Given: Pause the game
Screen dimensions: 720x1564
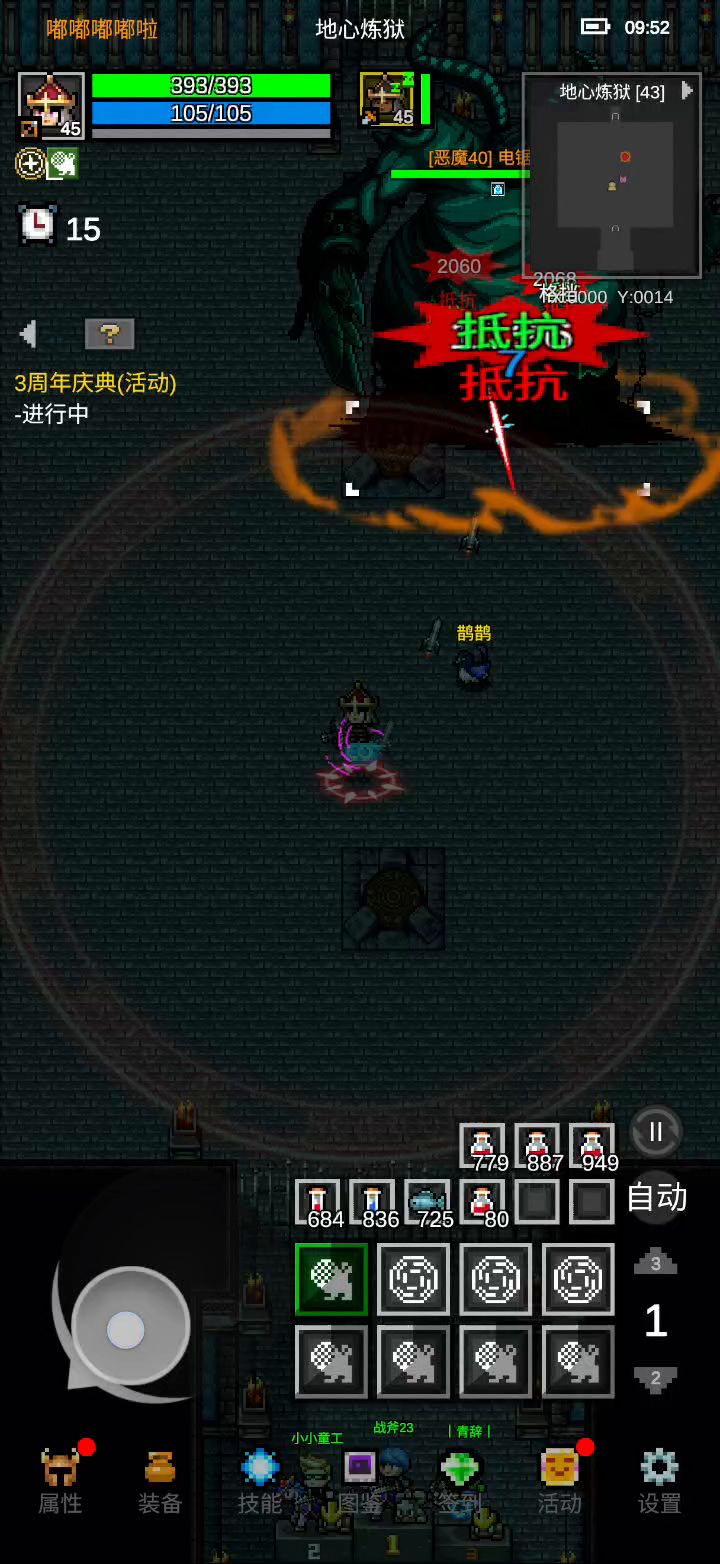Looking at the screenshot, I should 656,1131.
